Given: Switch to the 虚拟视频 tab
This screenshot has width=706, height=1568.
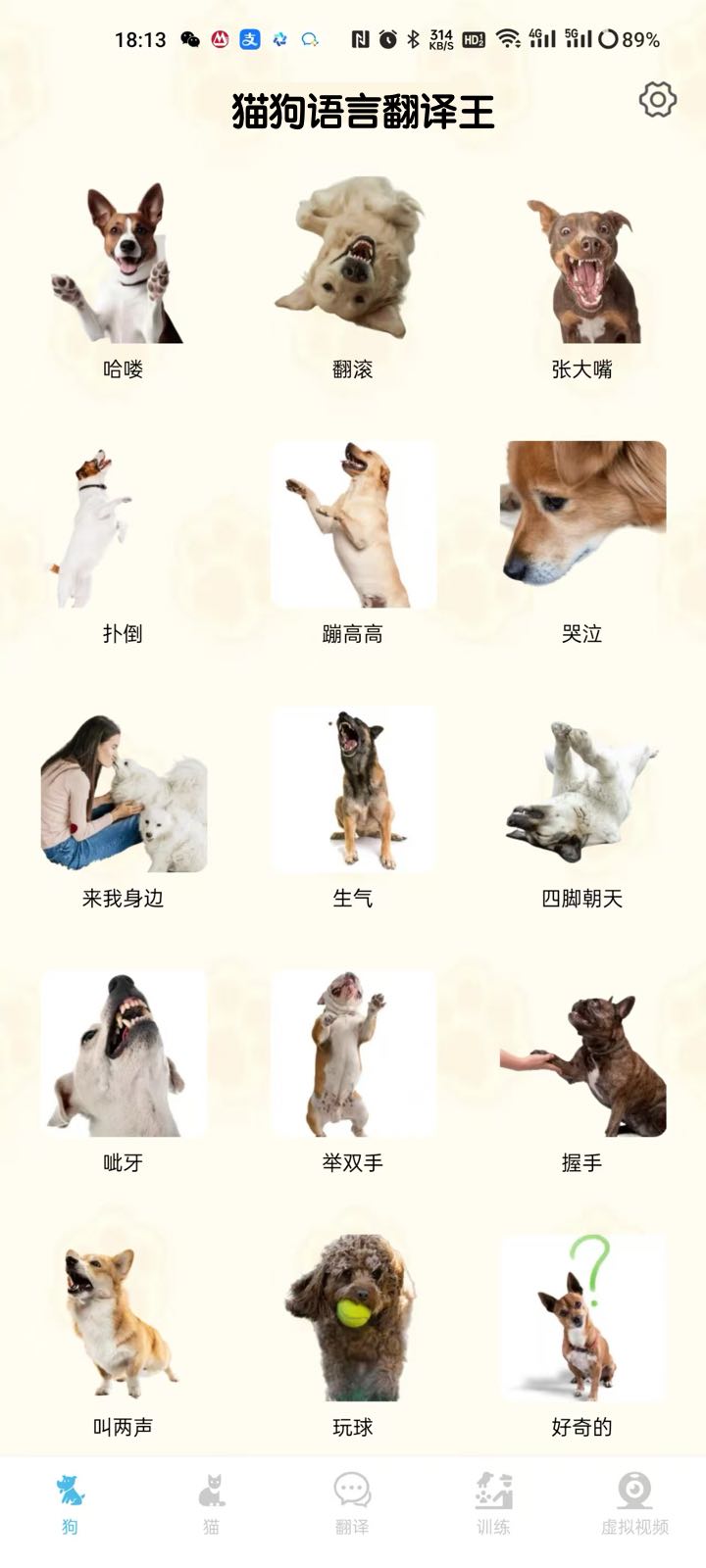Looking at the screenshot, I should [x=634, y=1503].
